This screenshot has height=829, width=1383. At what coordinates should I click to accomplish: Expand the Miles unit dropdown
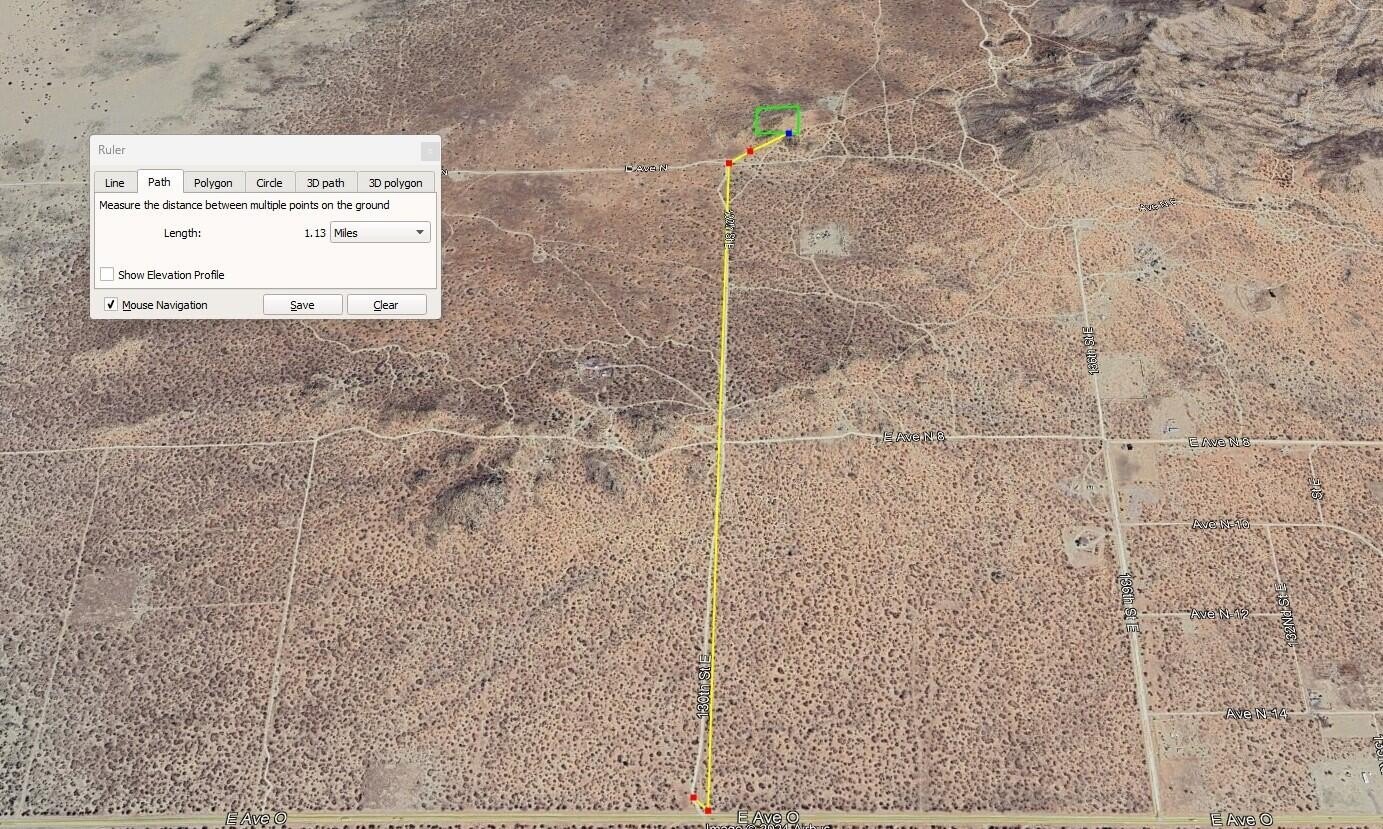coord(380,233)
